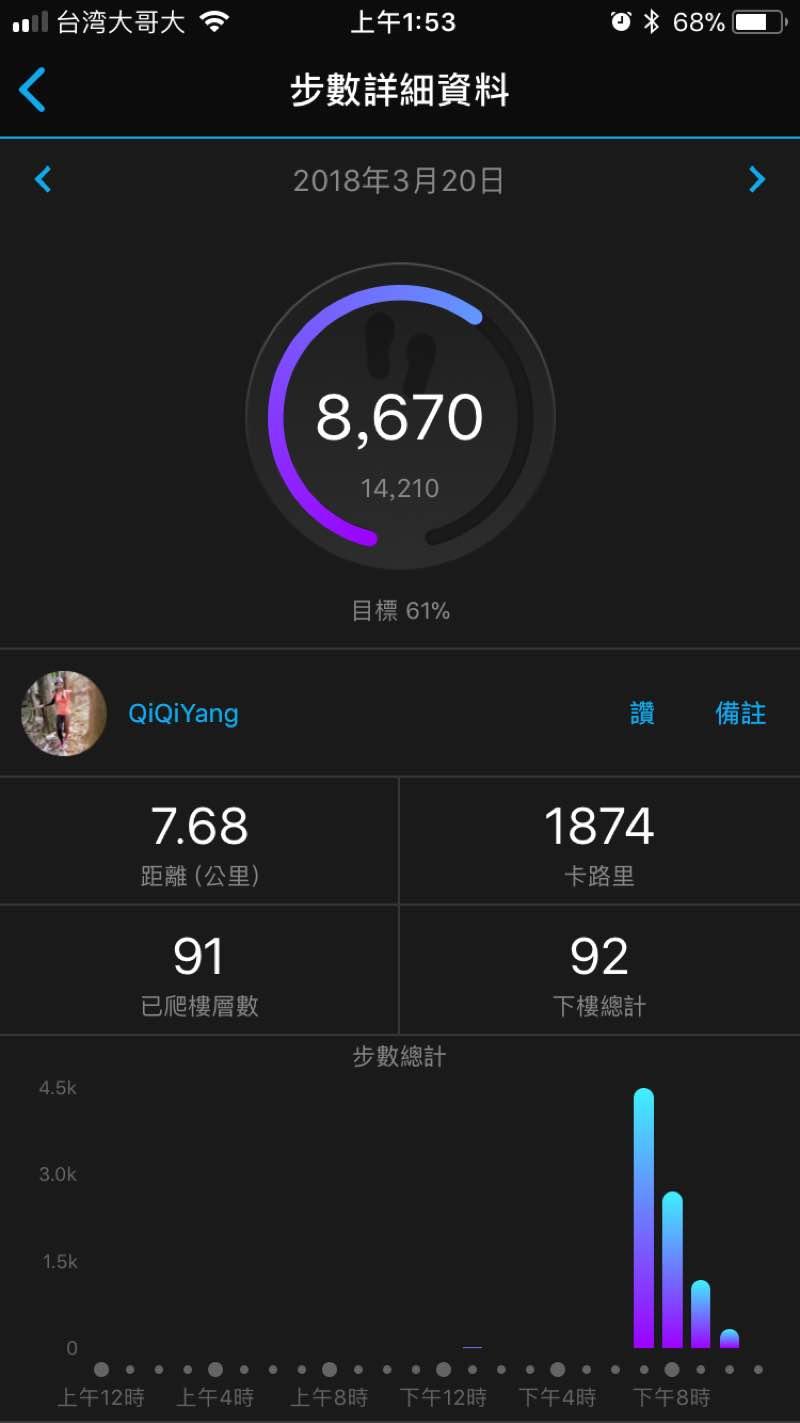The width and height of the screenshot is (800, 1423).
Task: Like this activity with the 讚 button
Action: pyautogui.click(x=642, y=713)
